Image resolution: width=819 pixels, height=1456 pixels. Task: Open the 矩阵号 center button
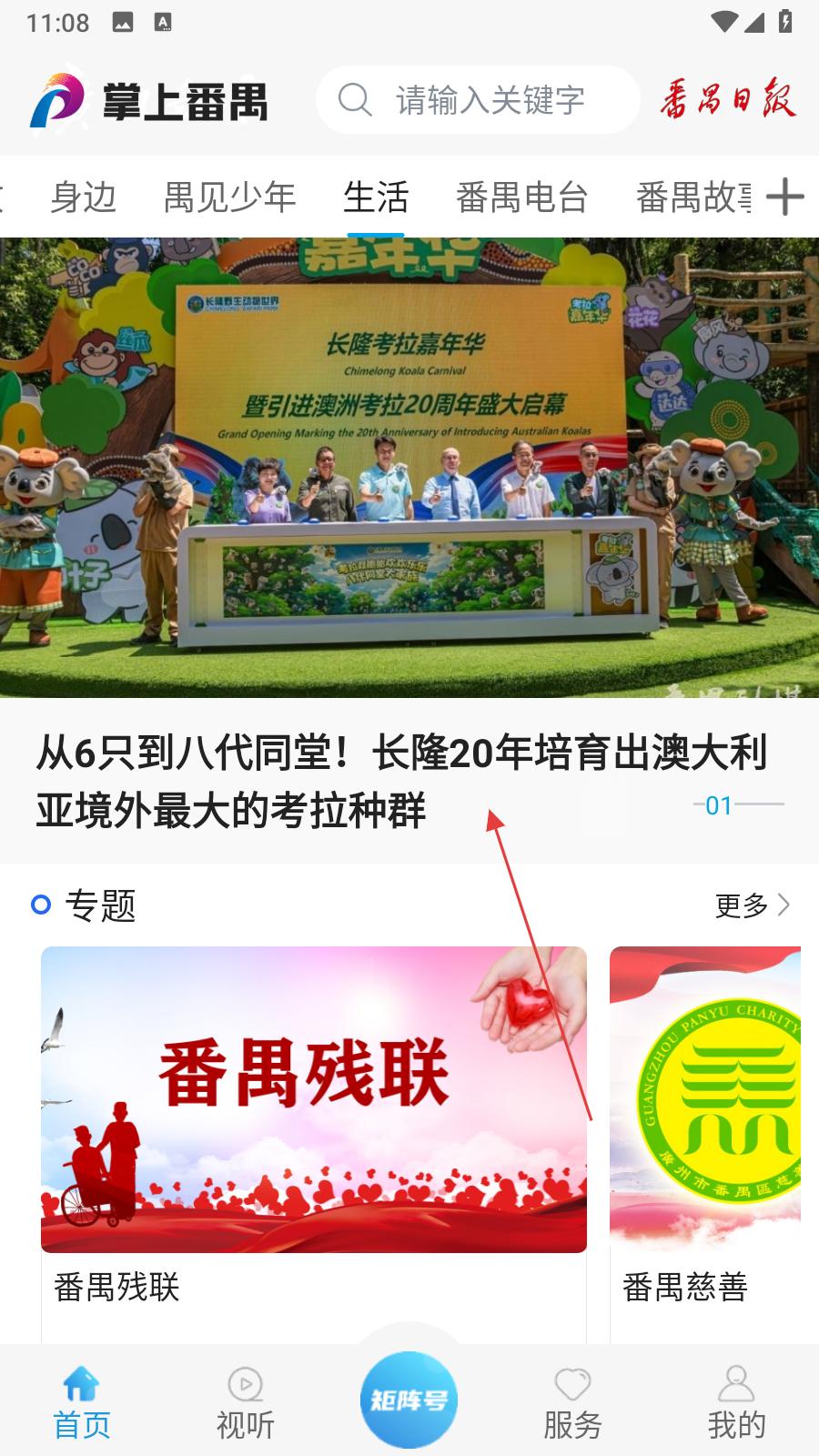(x=409, y=1399)
